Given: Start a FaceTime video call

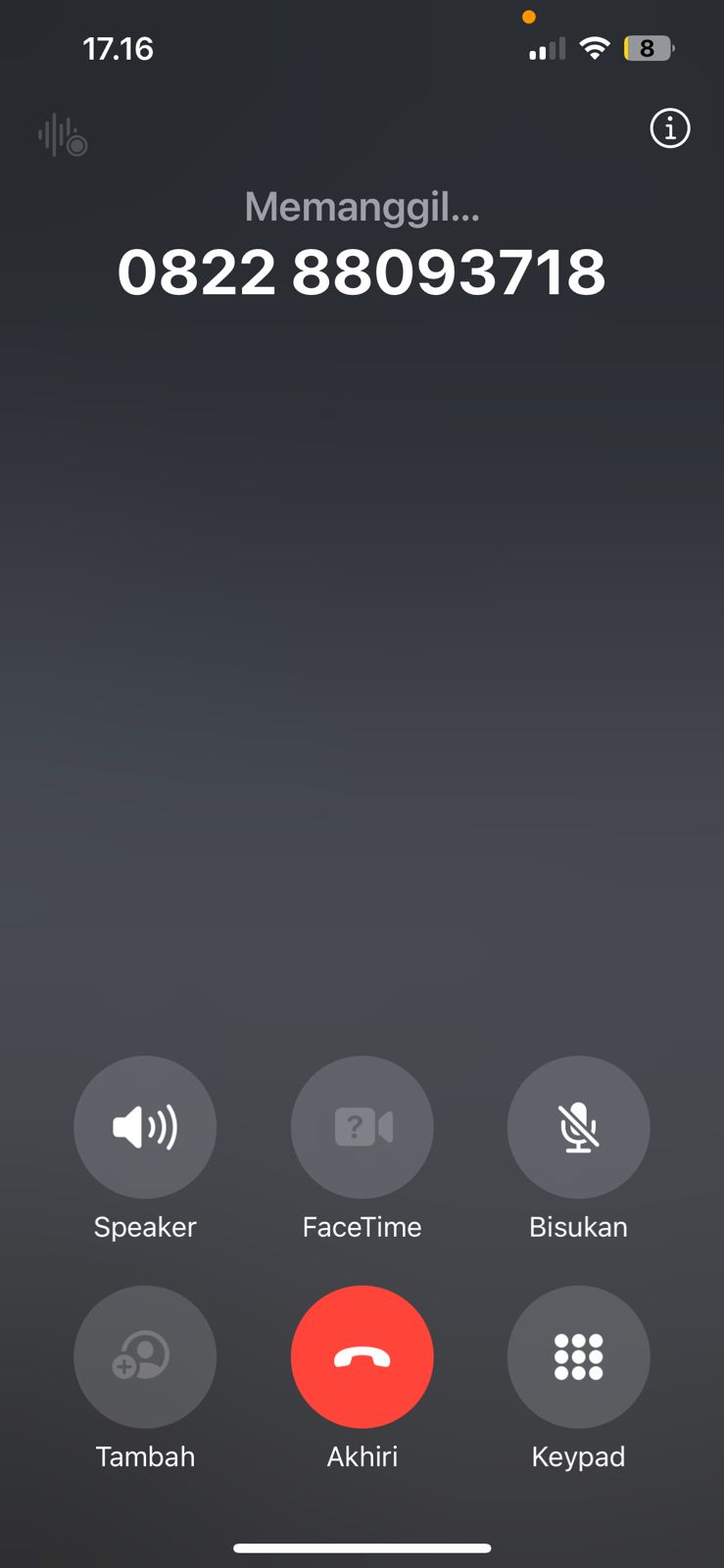Looking at the screenshot, I should (362, 1127).
